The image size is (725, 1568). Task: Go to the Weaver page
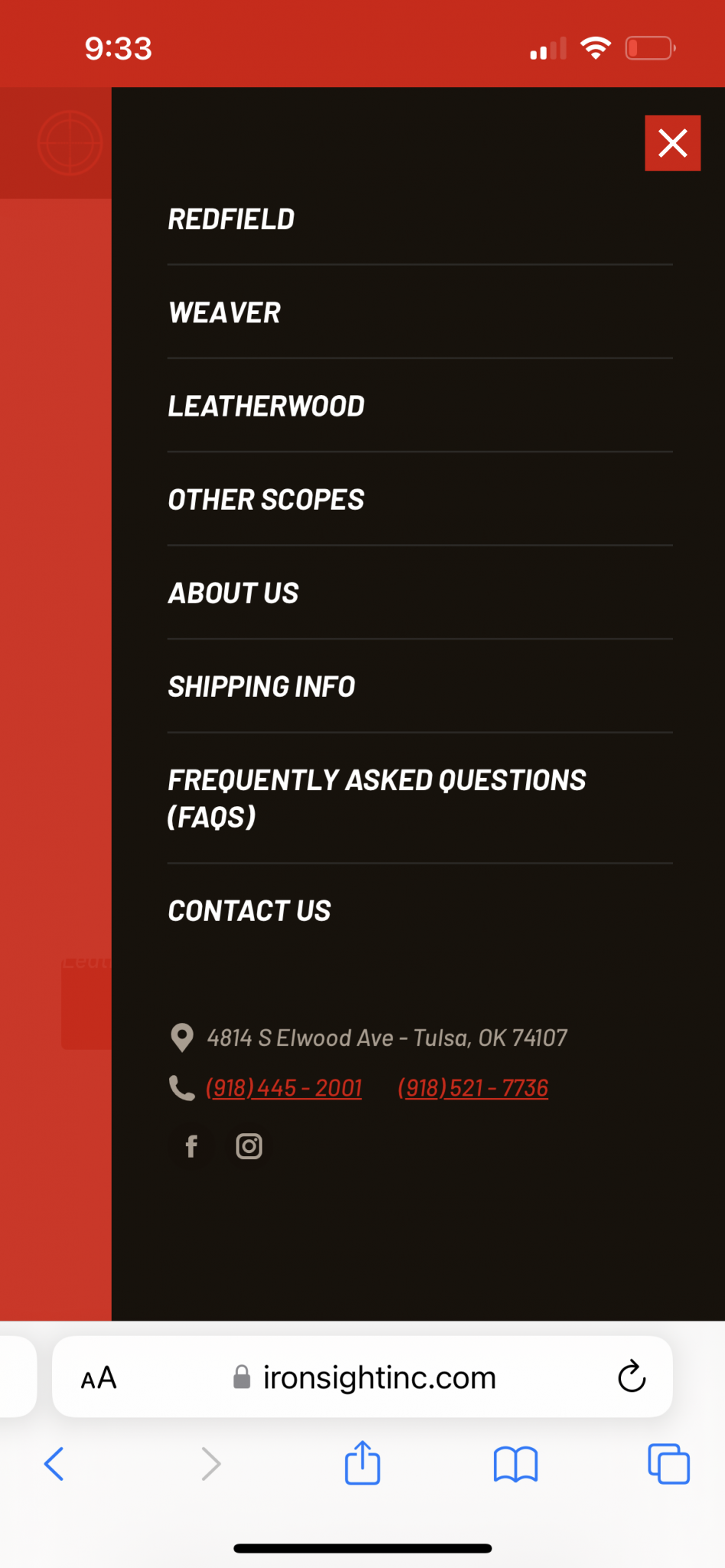click(x=224, y=313)
